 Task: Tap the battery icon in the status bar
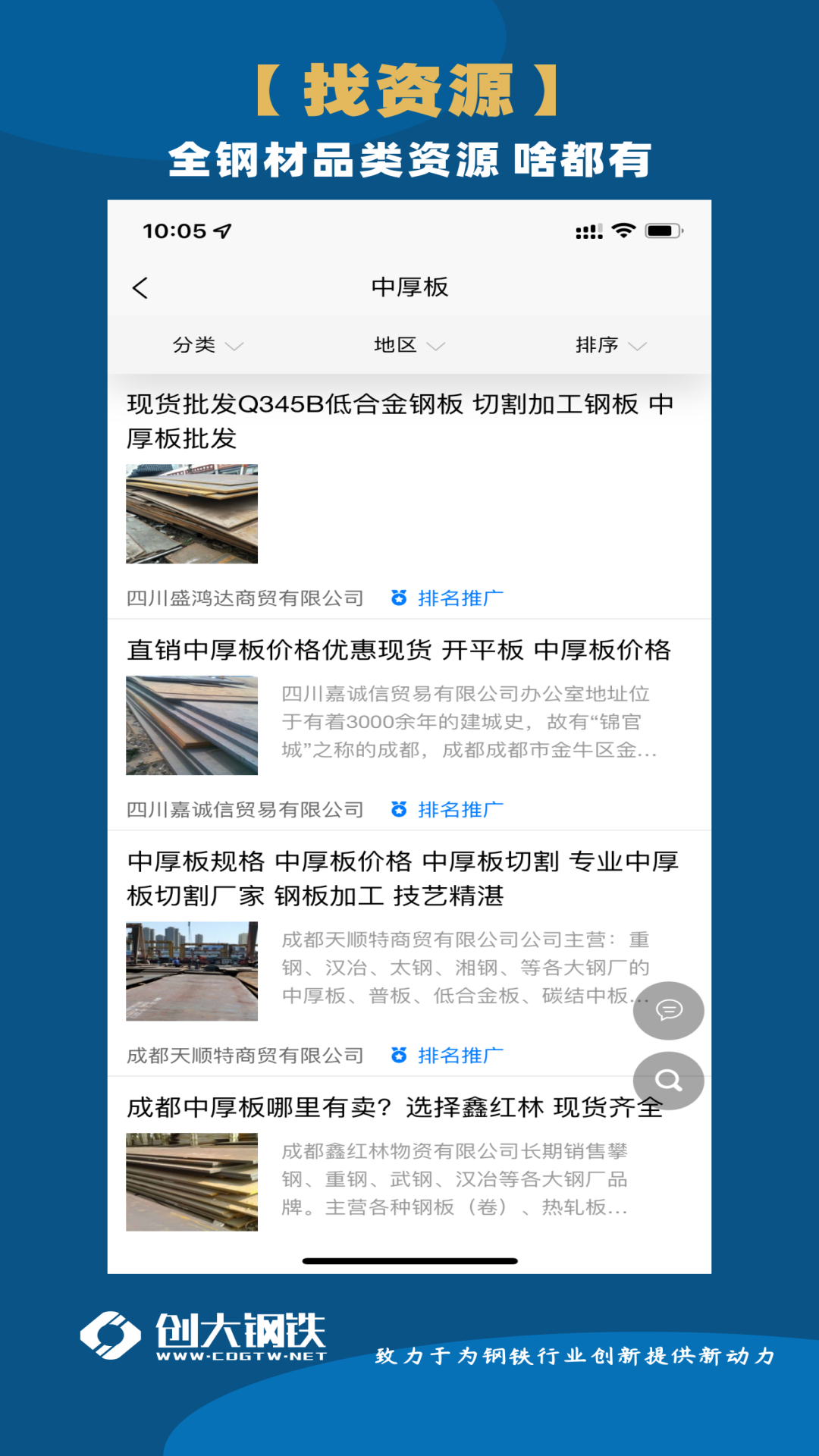click(x=663, y=230)
